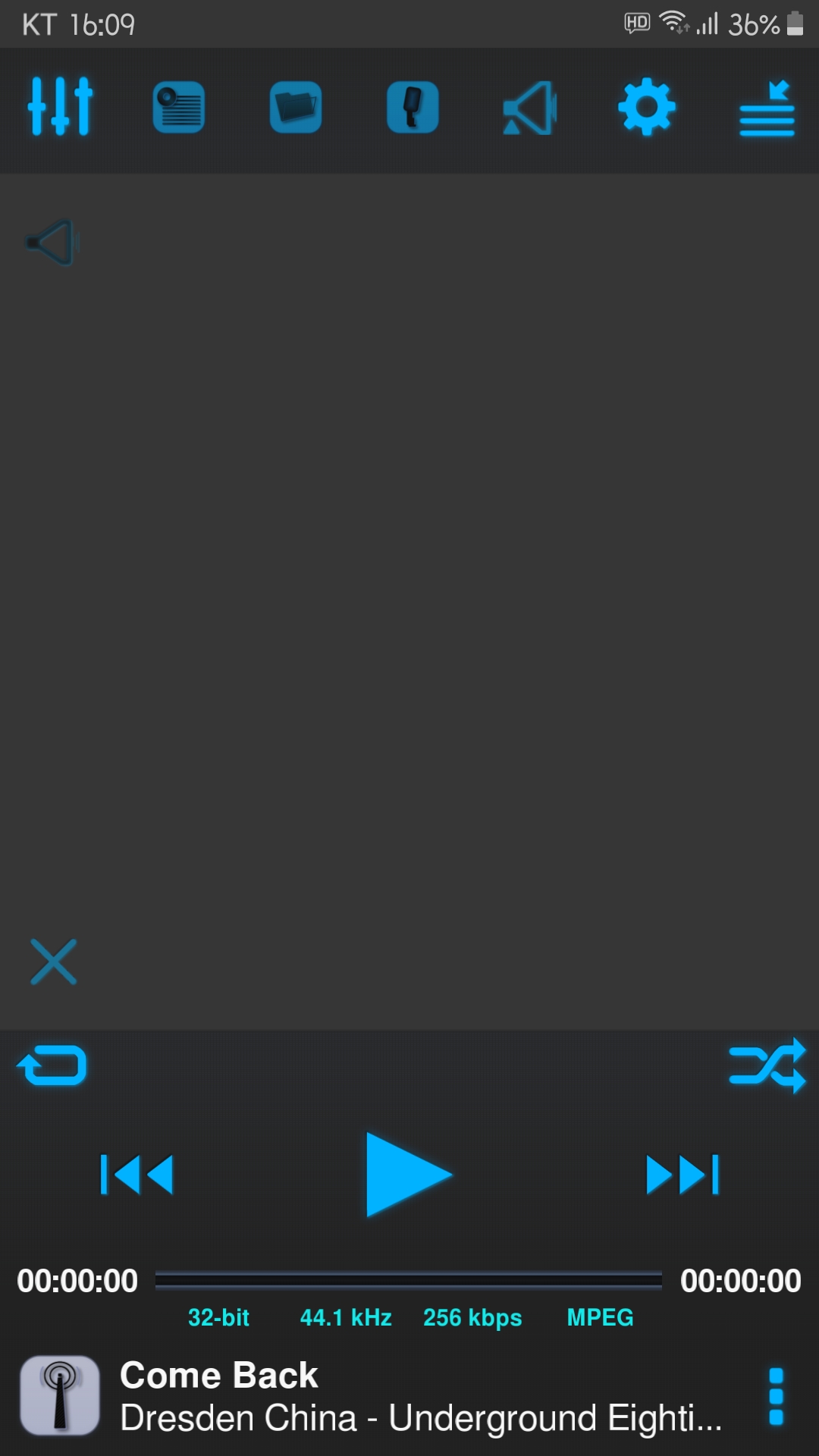Open the speaker audio effects icon
819x1456 pixels.
(x=530, y=108)
